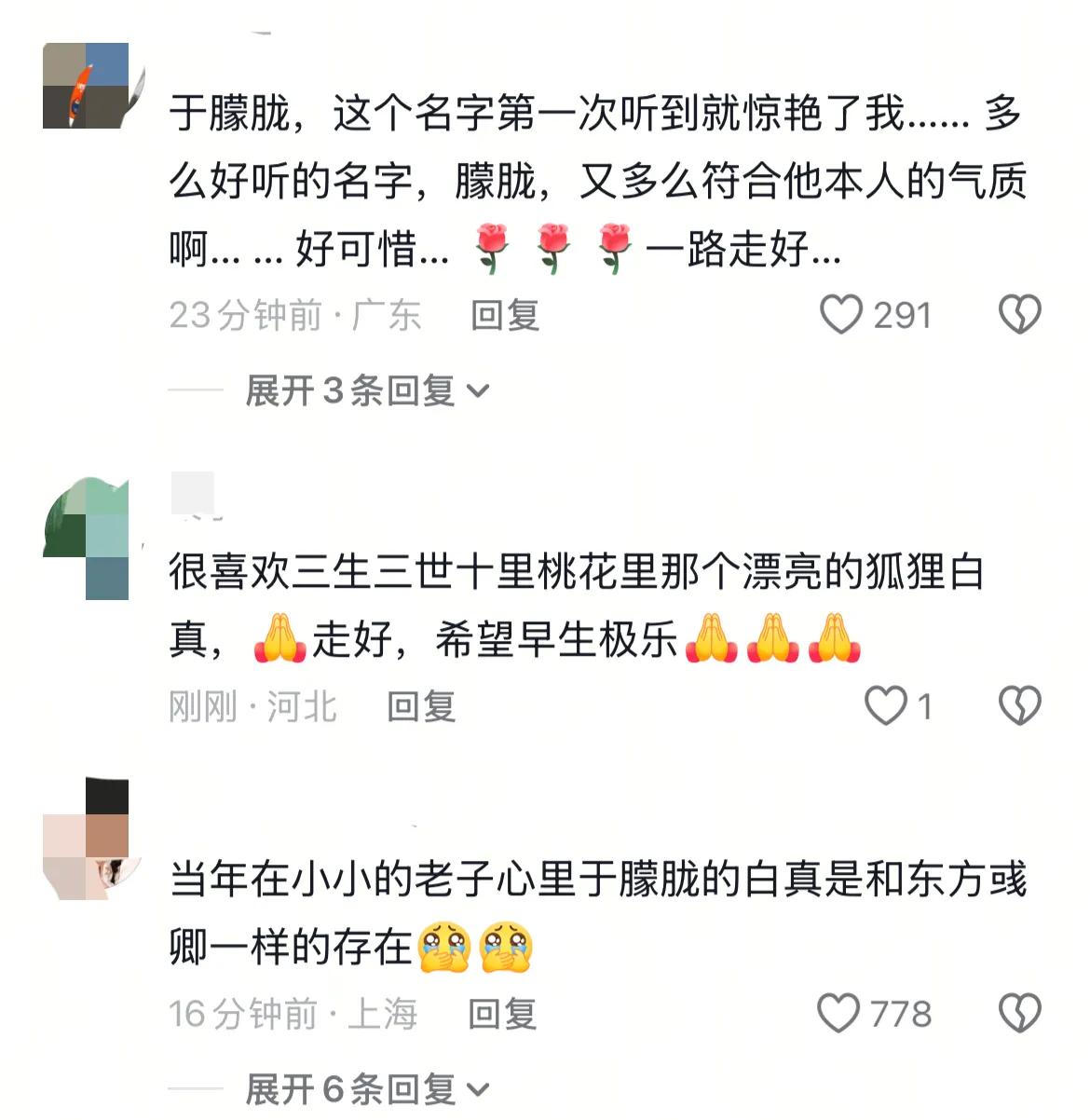Open the avatar of the Hebei commenter
This screenshot has height=1120, width=1090.
pos(87,539)
